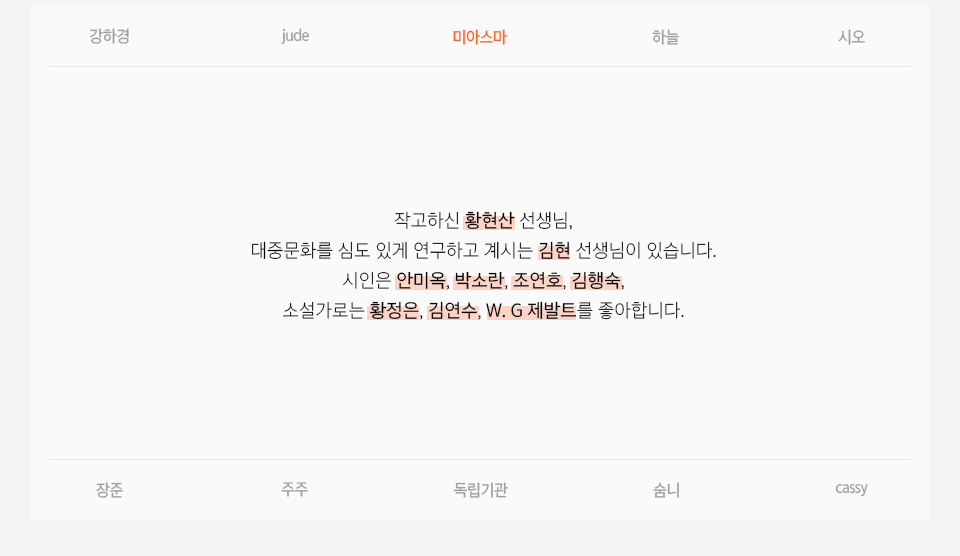Screen dimensions: 960x556
Task: Open the 장준 tab
Action: point(109,490)
